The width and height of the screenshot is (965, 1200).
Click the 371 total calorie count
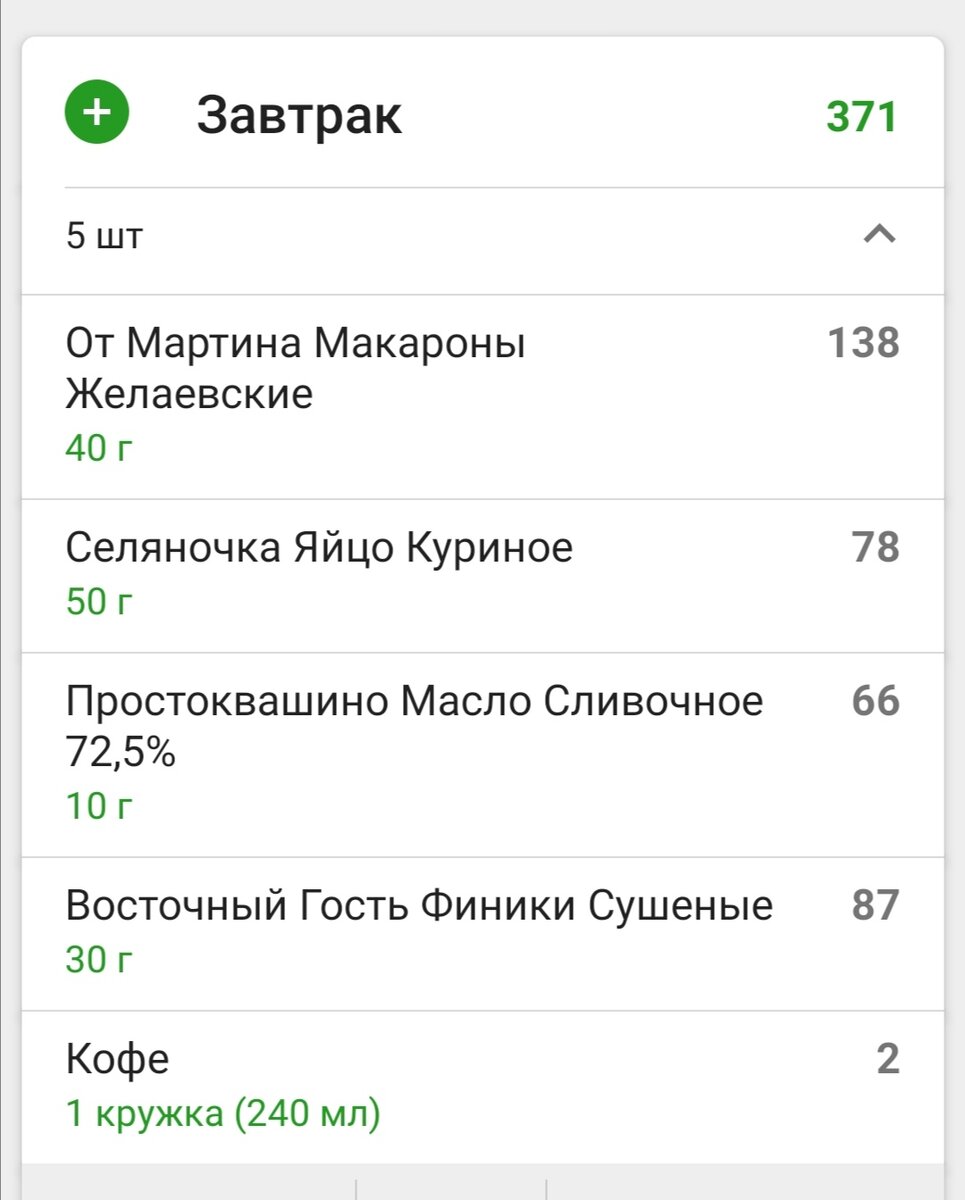pos(859,117)
